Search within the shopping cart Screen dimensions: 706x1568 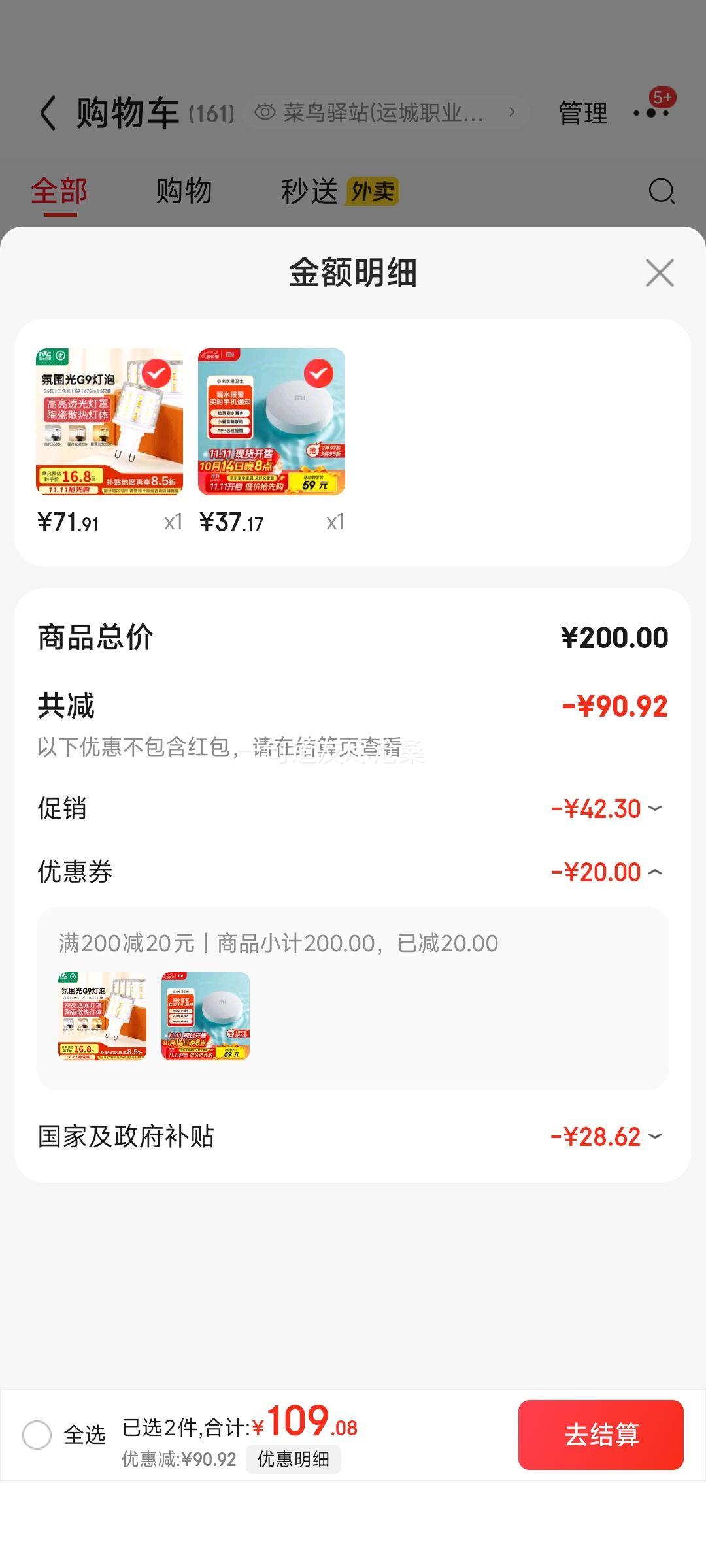click(x=662, y=191)
